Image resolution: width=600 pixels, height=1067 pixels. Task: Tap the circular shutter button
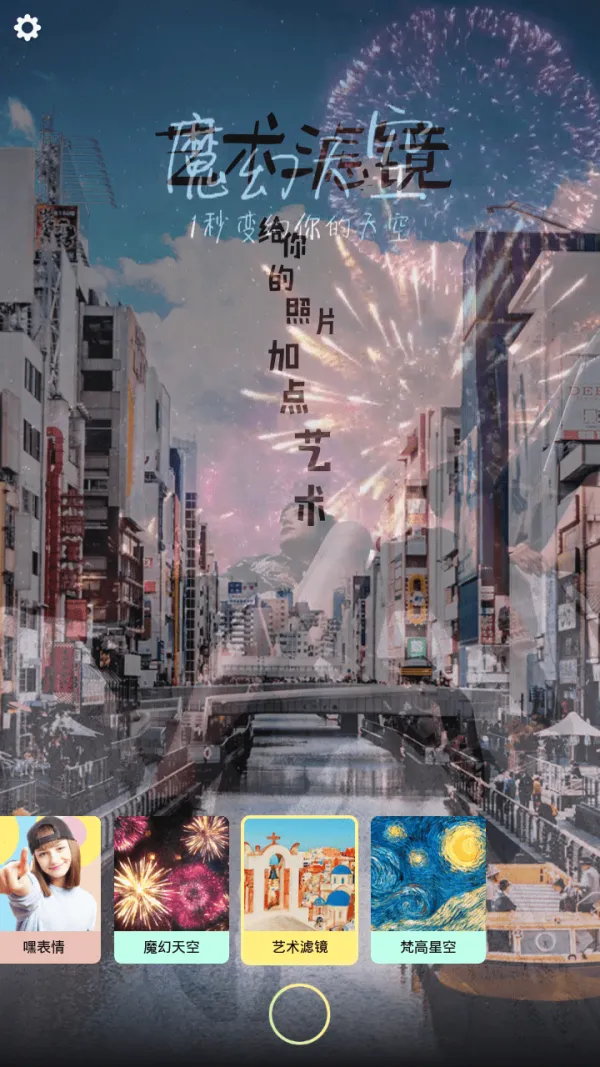[x=299, y=1014]
